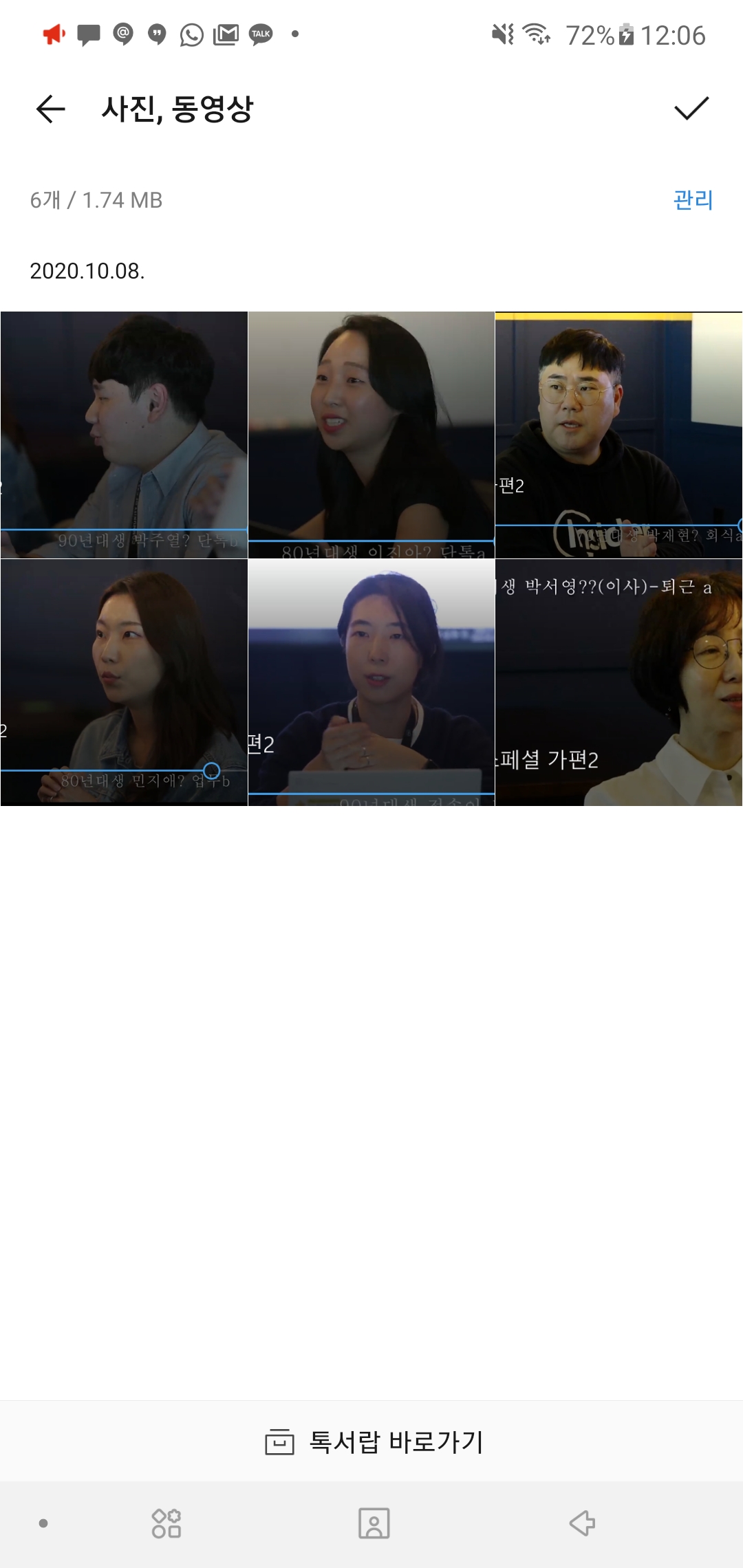Go to 톡서랍 바로가기
Image resolution: width=743 pixels, height=1568 pixels.
pyautogui.click(x=375, y=1441)
